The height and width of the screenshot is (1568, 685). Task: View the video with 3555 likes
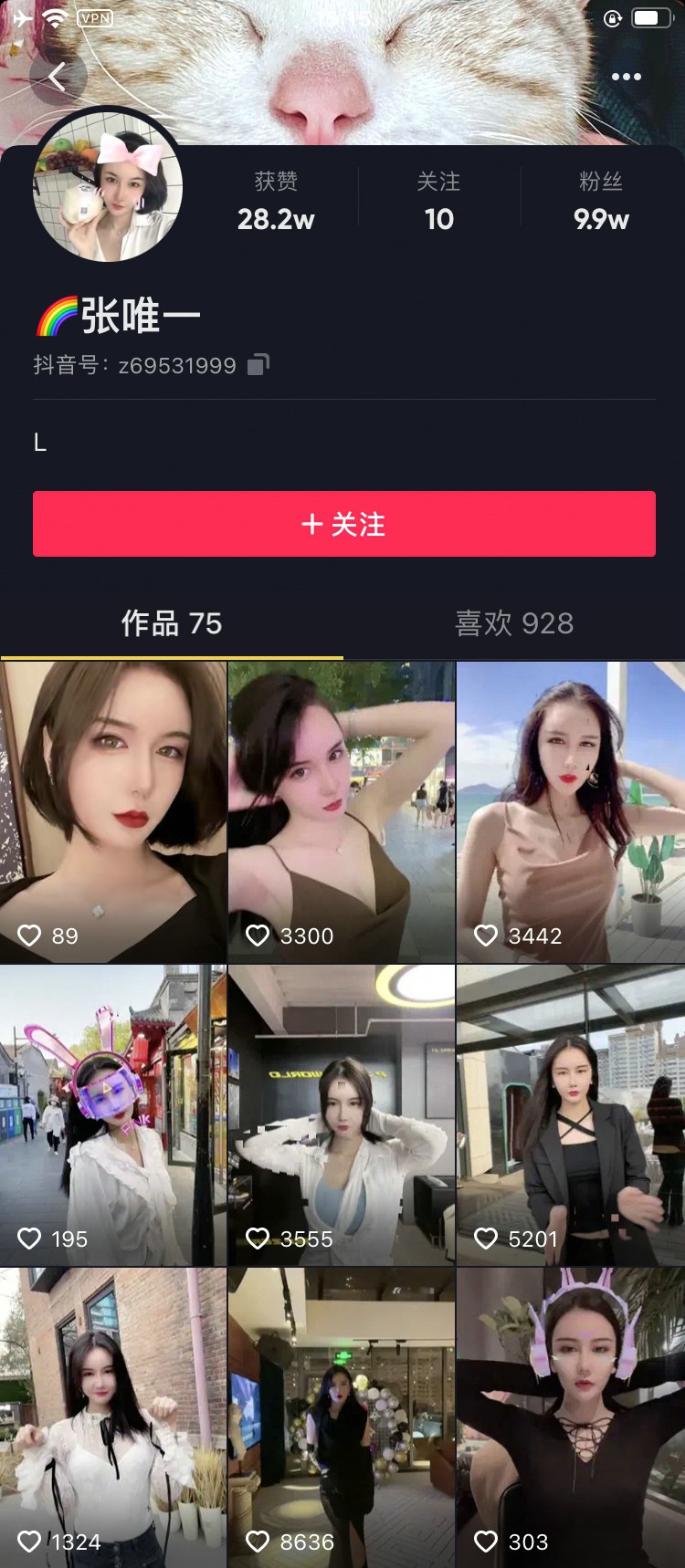(x=342, y=1115)
